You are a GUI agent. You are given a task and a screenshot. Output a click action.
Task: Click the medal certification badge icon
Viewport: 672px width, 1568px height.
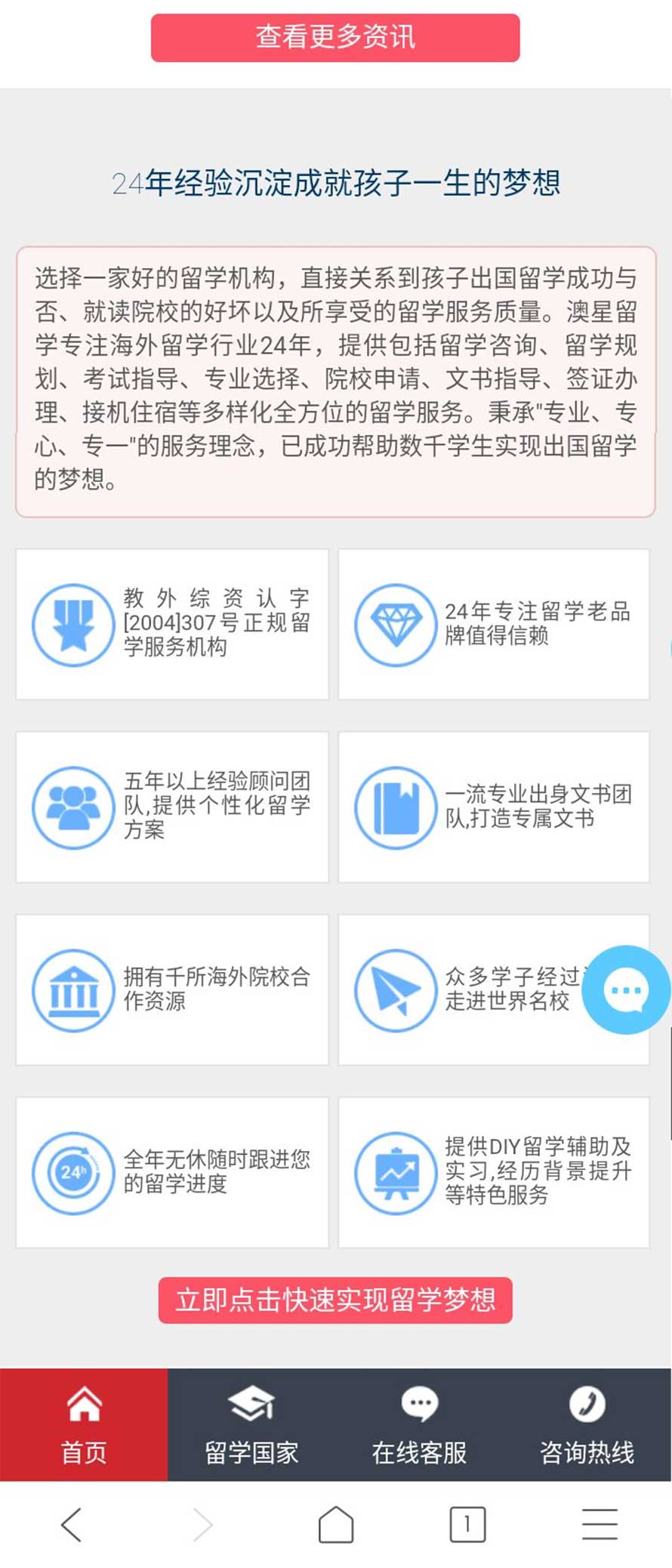pyautogui.click(x=73, y=625)
